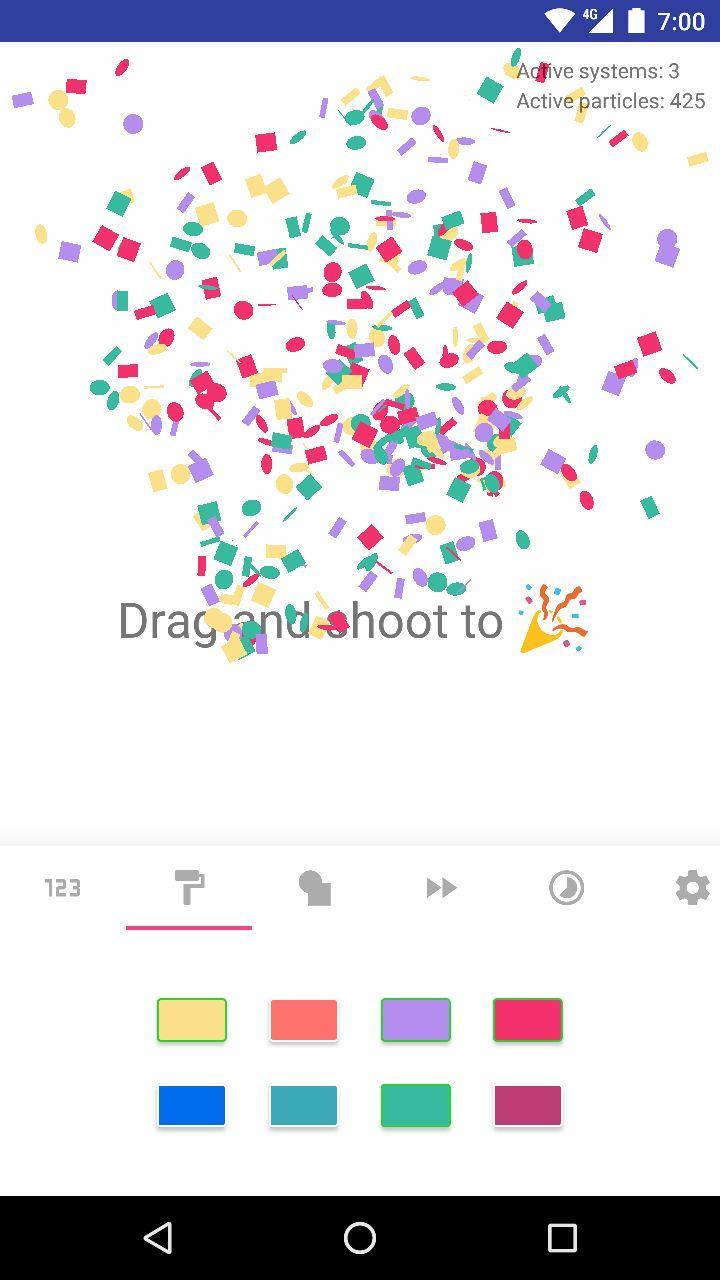Open the shapes tab
This screenshot has height=1280, width=720.
pos(315,888)
